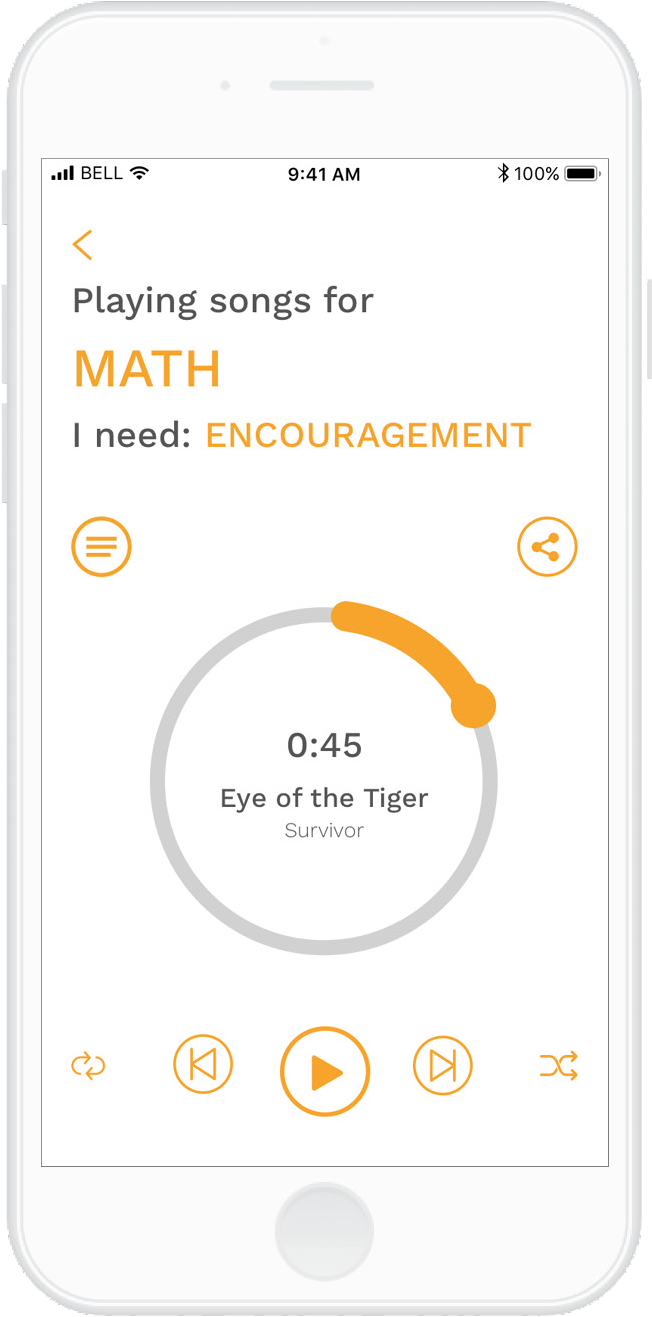Skip to the next song
Screen dimensions: 652x1317
pyautogui.click(x=443, y=1065)
